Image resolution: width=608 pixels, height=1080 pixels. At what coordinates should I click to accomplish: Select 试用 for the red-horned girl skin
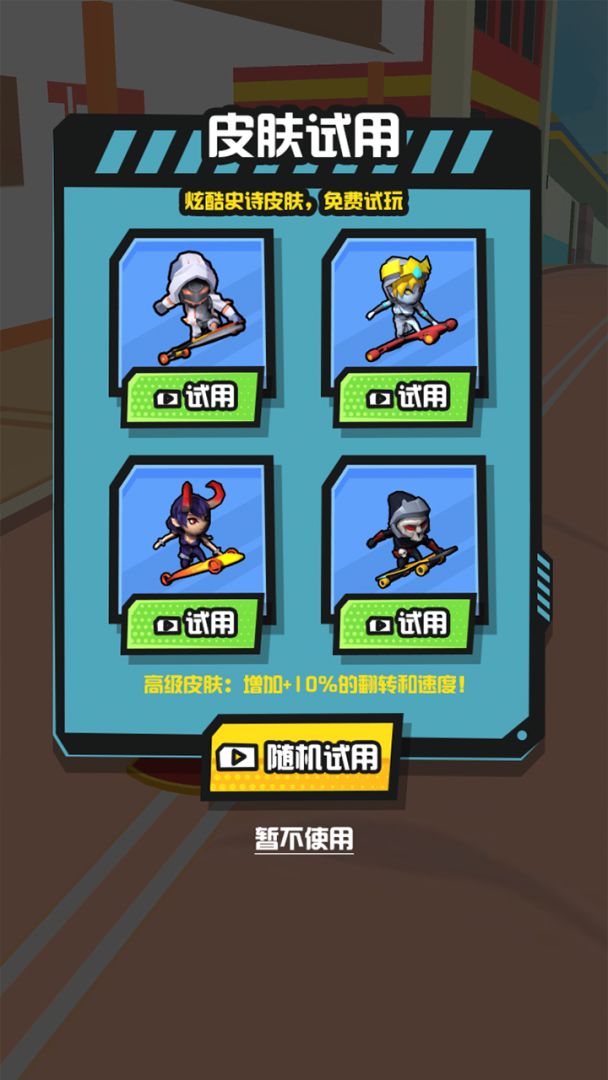tap(195, 624)
